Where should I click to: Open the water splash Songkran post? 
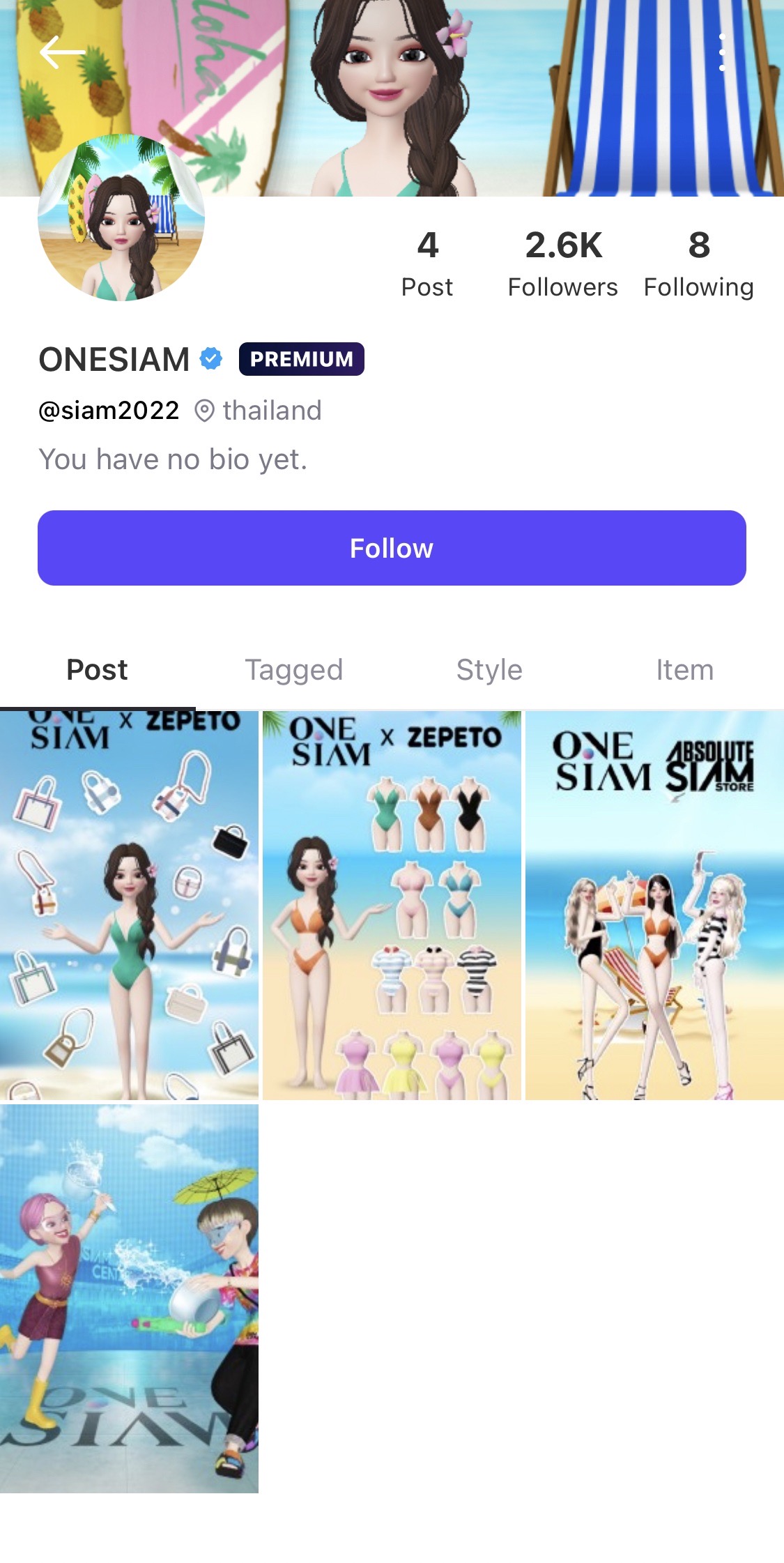click(129, 1298)
